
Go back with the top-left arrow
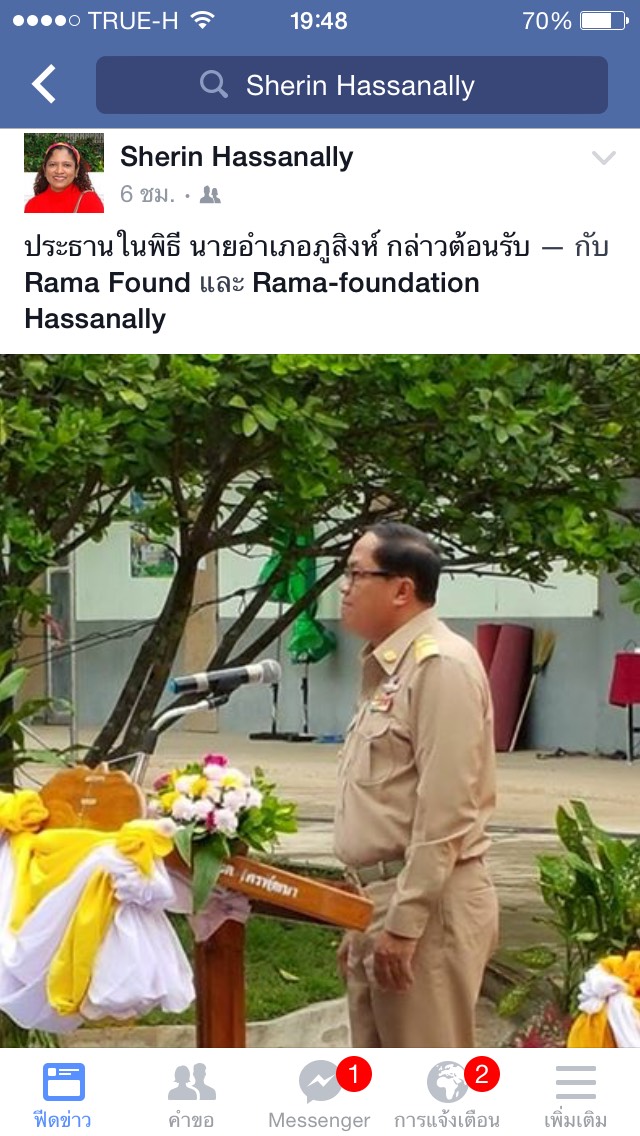(x=43, y=84)
